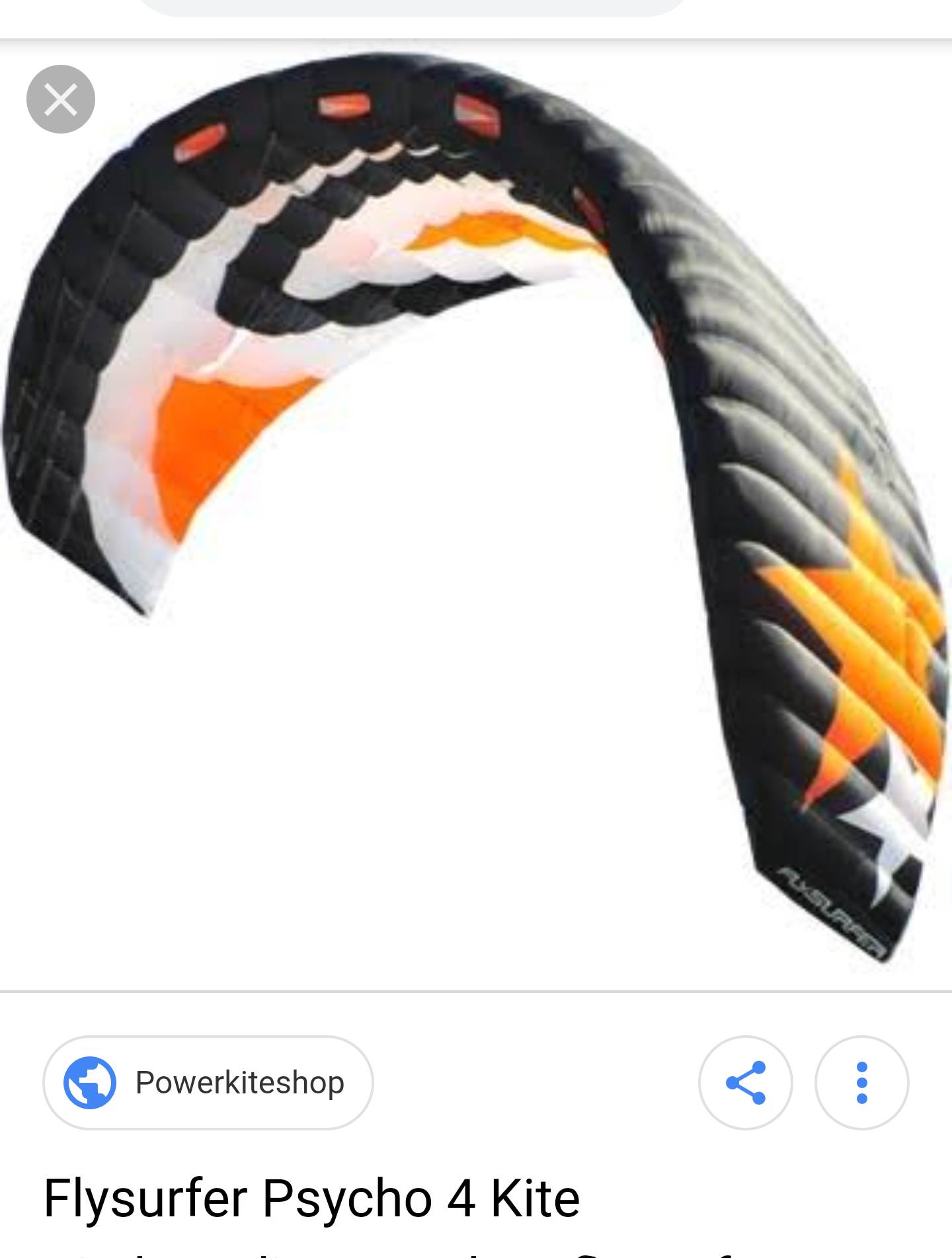Open the Flysurfer Psycho 4 Kite title link
Screen dimensions: 952x1258
coord(311,1199)
